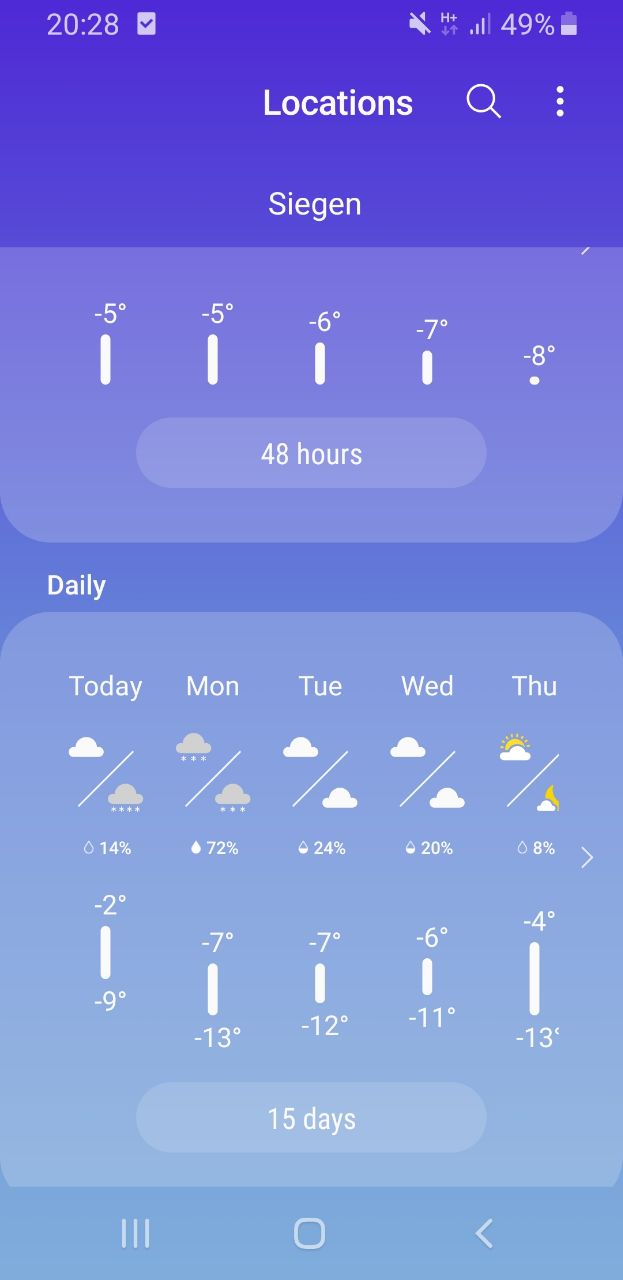Viewport: 623px width, 1280px height.
Task: Tap the chevron next to the Thu forecast
Action: (587, 858)
